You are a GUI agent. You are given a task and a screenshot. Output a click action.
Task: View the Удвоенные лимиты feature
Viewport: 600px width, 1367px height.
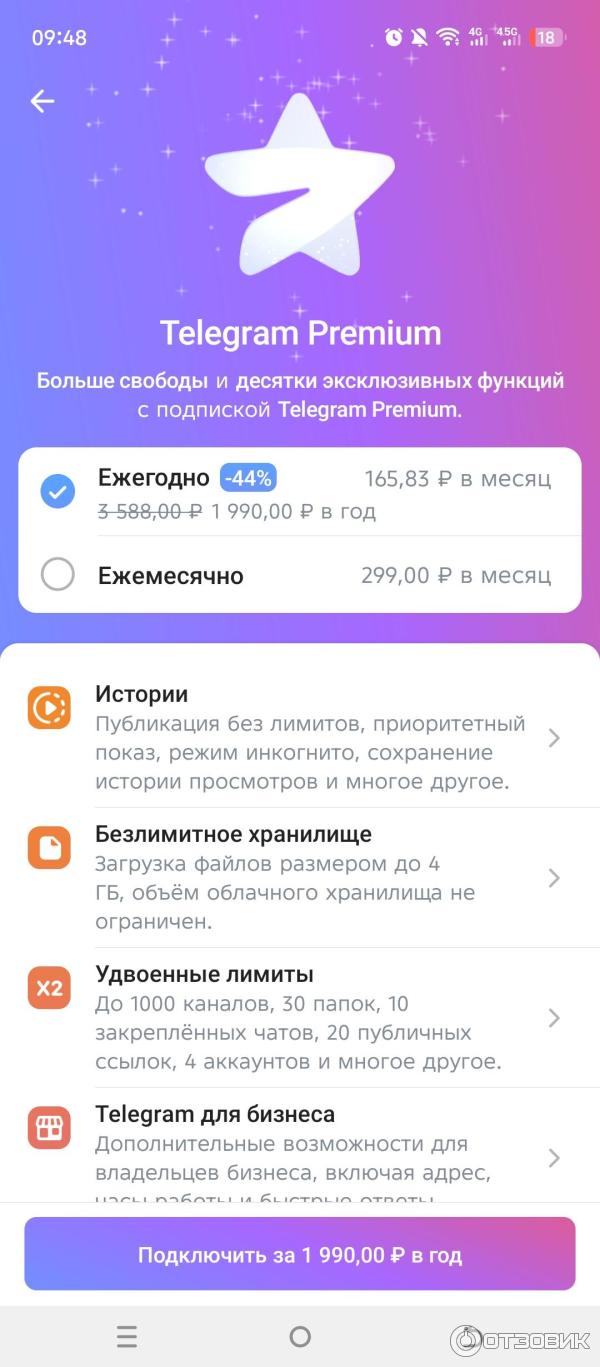(x=300, y=1017)
